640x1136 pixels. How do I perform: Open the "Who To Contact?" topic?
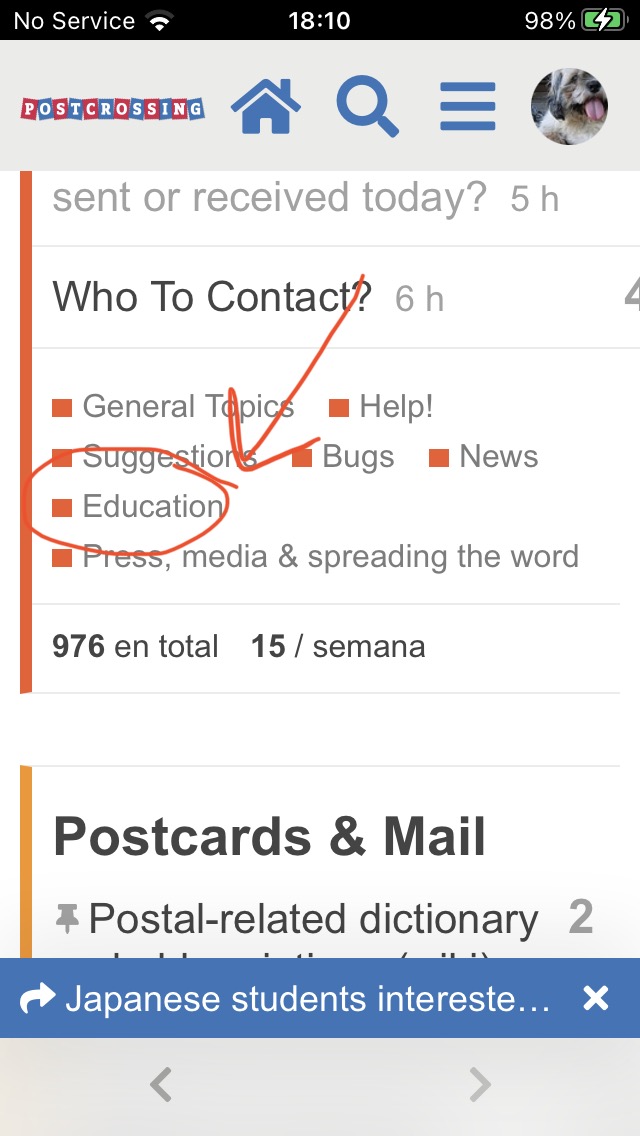pos(212,296)
